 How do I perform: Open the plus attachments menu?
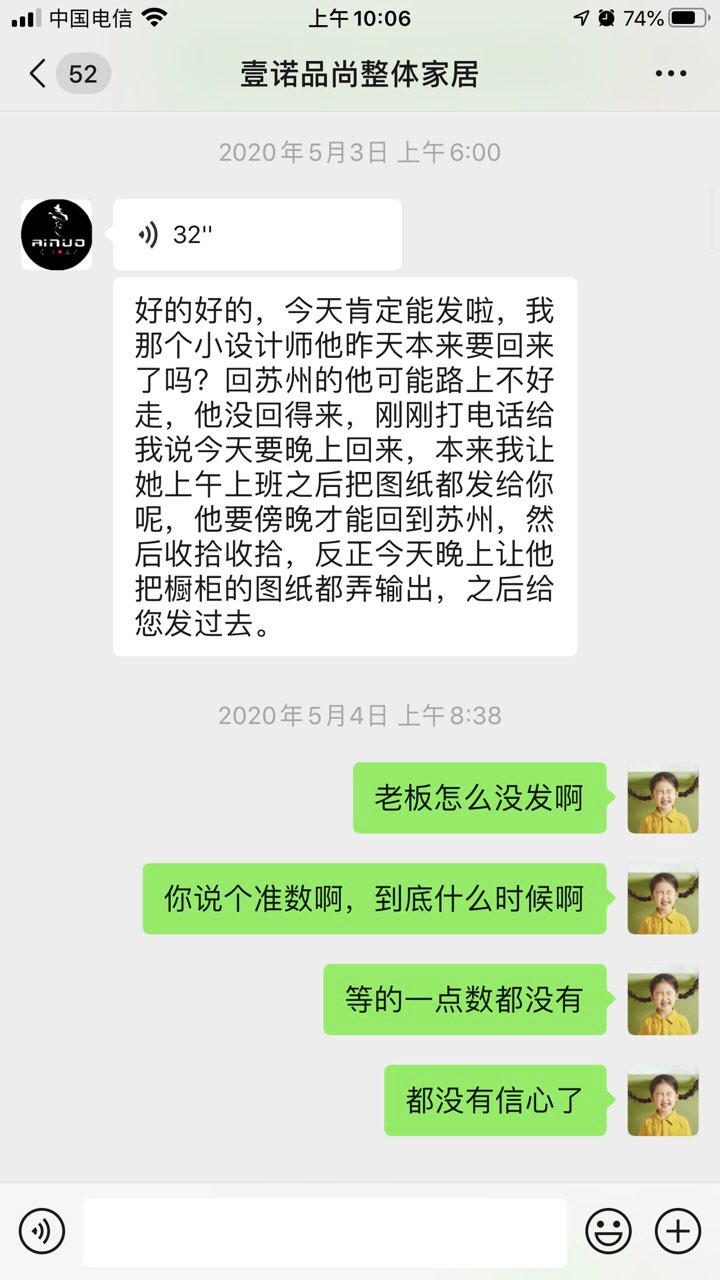[x=678, y=1231]
